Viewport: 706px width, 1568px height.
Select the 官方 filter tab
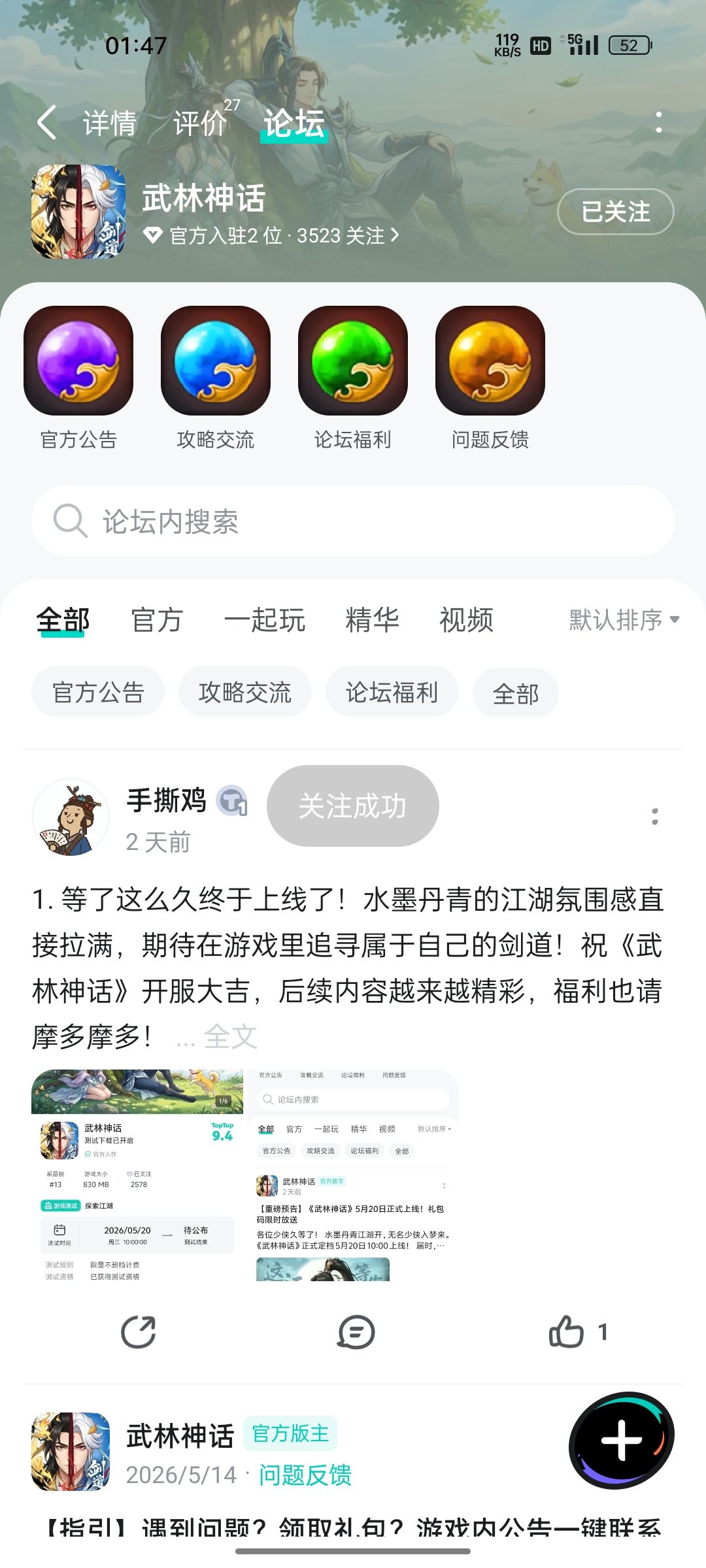[157, 619]
